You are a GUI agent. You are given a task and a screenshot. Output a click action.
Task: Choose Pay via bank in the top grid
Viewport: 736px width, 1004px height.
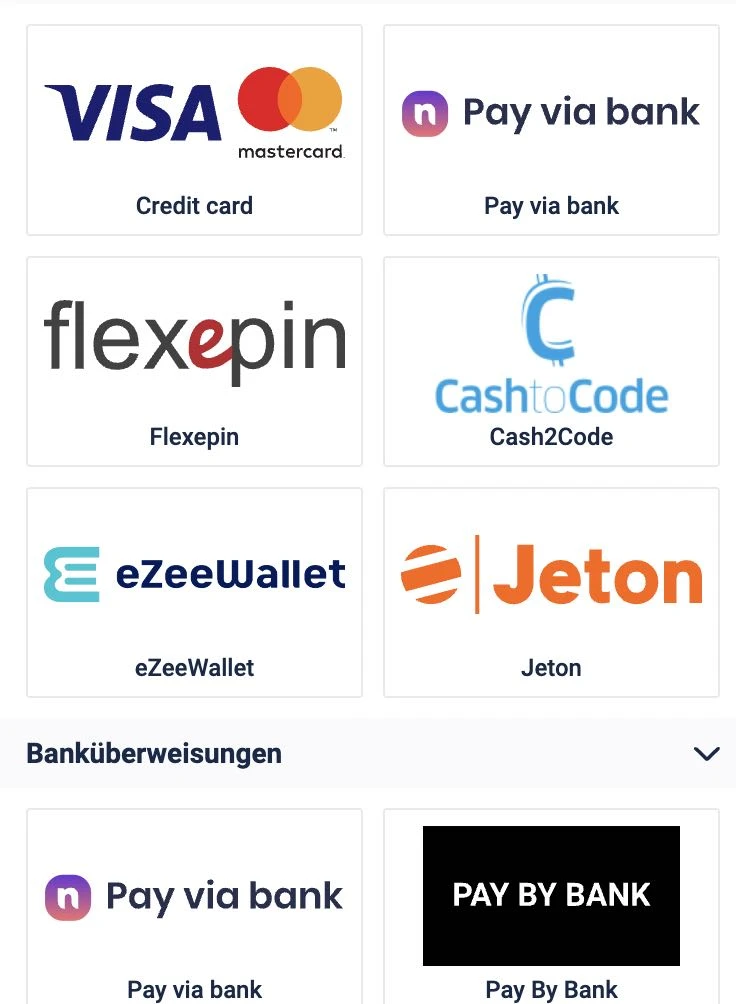(x=551, y=130)
